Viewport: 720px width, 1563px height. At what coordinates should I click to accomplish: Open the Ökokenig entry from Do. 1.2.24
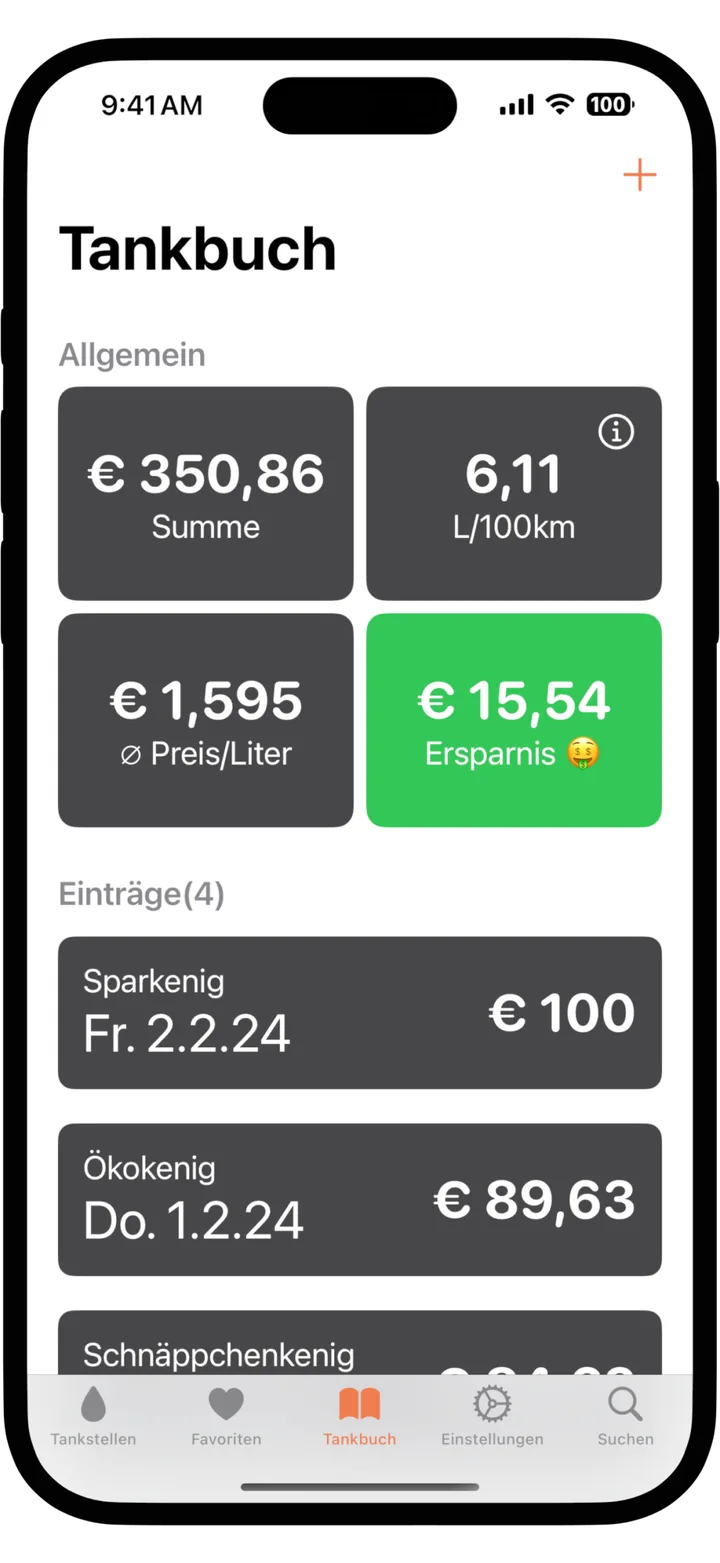click(360, 1199)
